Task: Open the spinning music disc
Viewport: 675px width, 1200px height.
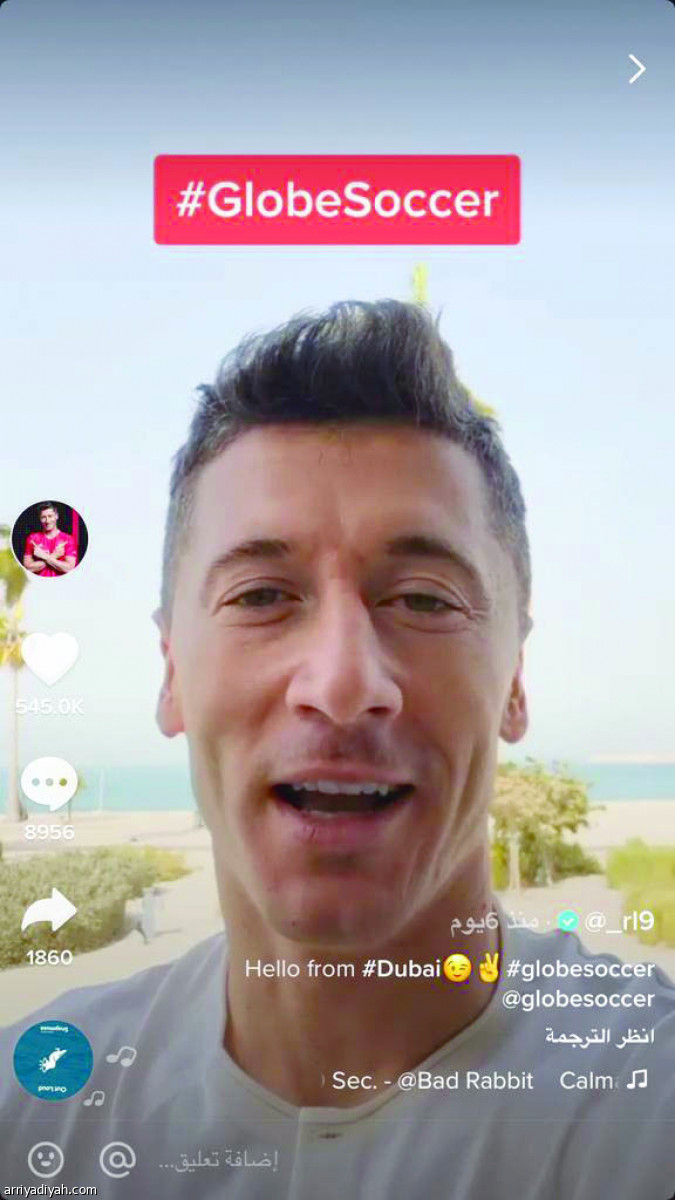Action: pyautogui.click(x=53, y=1060)
